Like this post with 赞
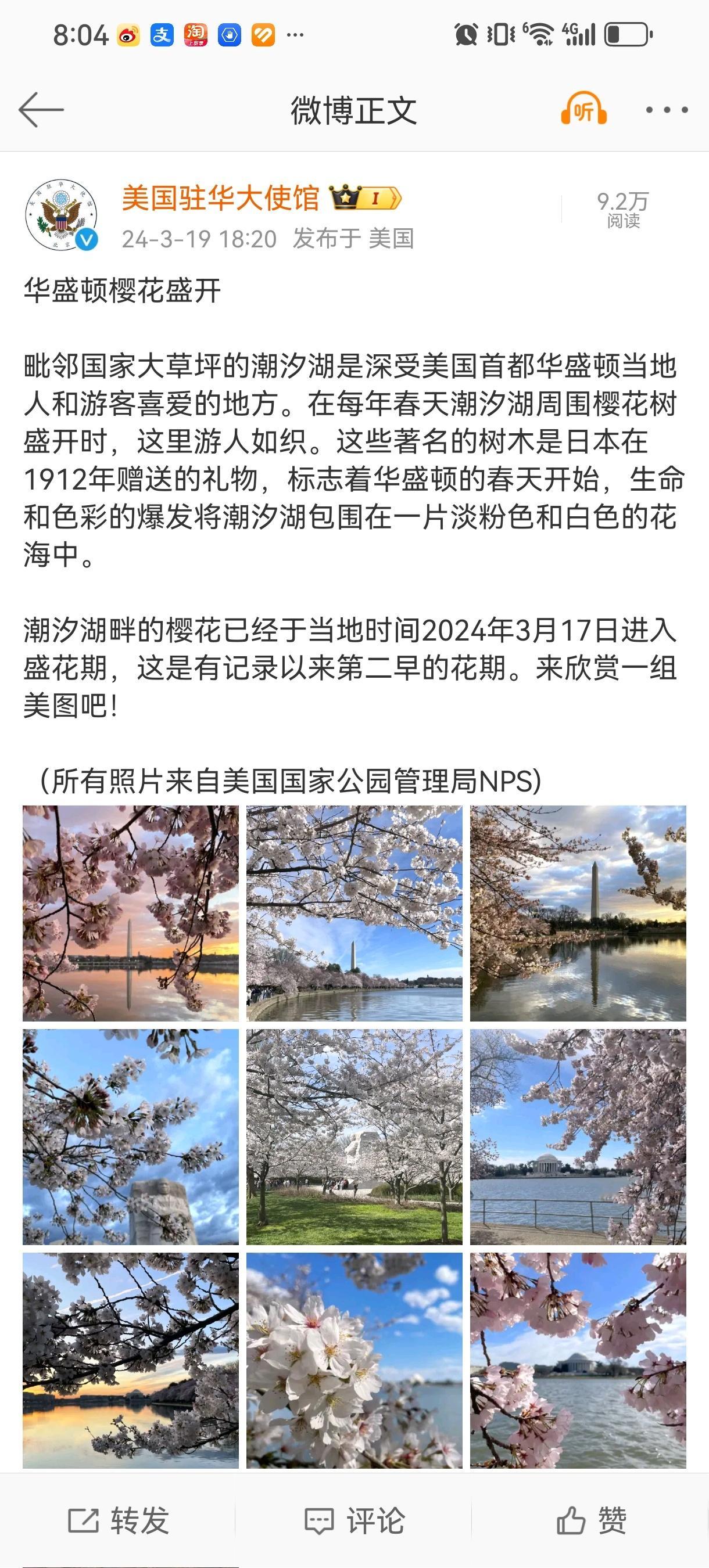 click(x=591, y=1521)
